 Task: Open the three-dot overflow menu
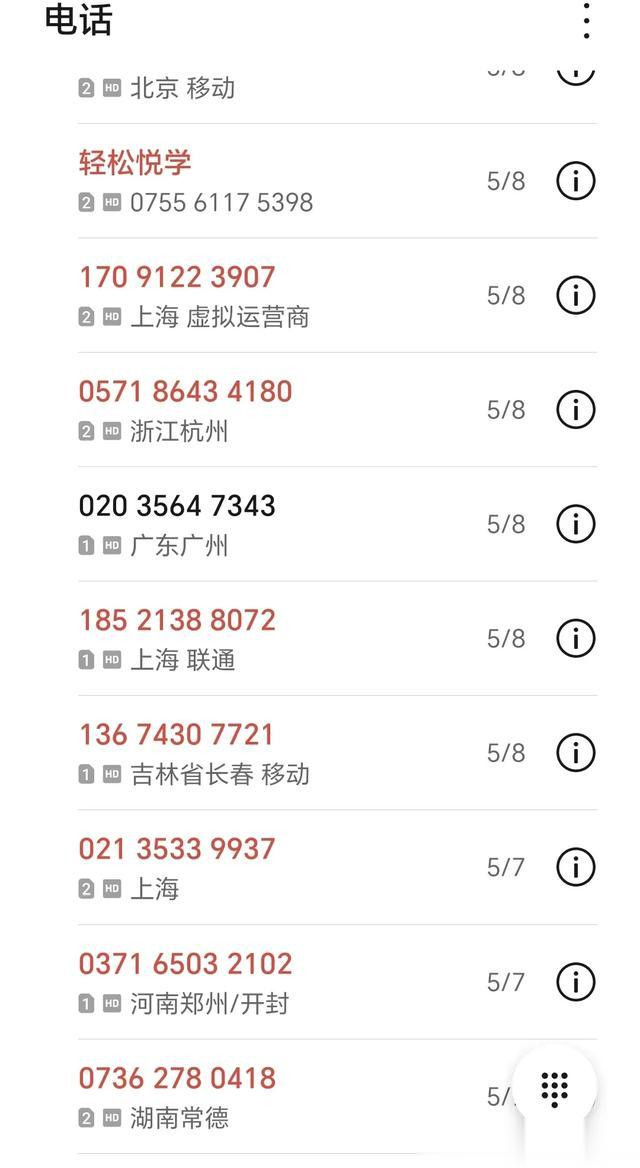[x=586, y=21]
